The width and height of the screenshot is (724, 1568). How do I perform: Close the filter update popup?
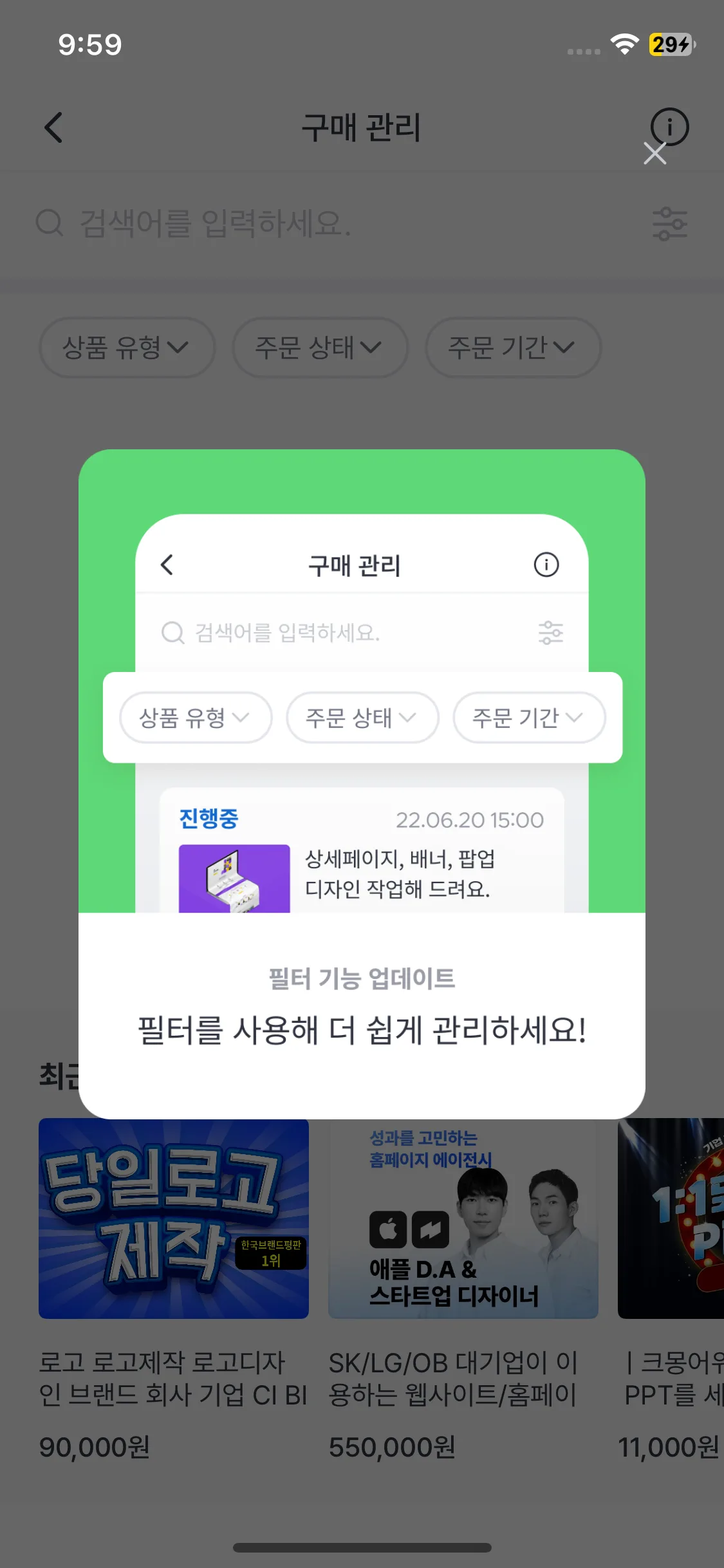pyautogui.click(x=654, y=153)
